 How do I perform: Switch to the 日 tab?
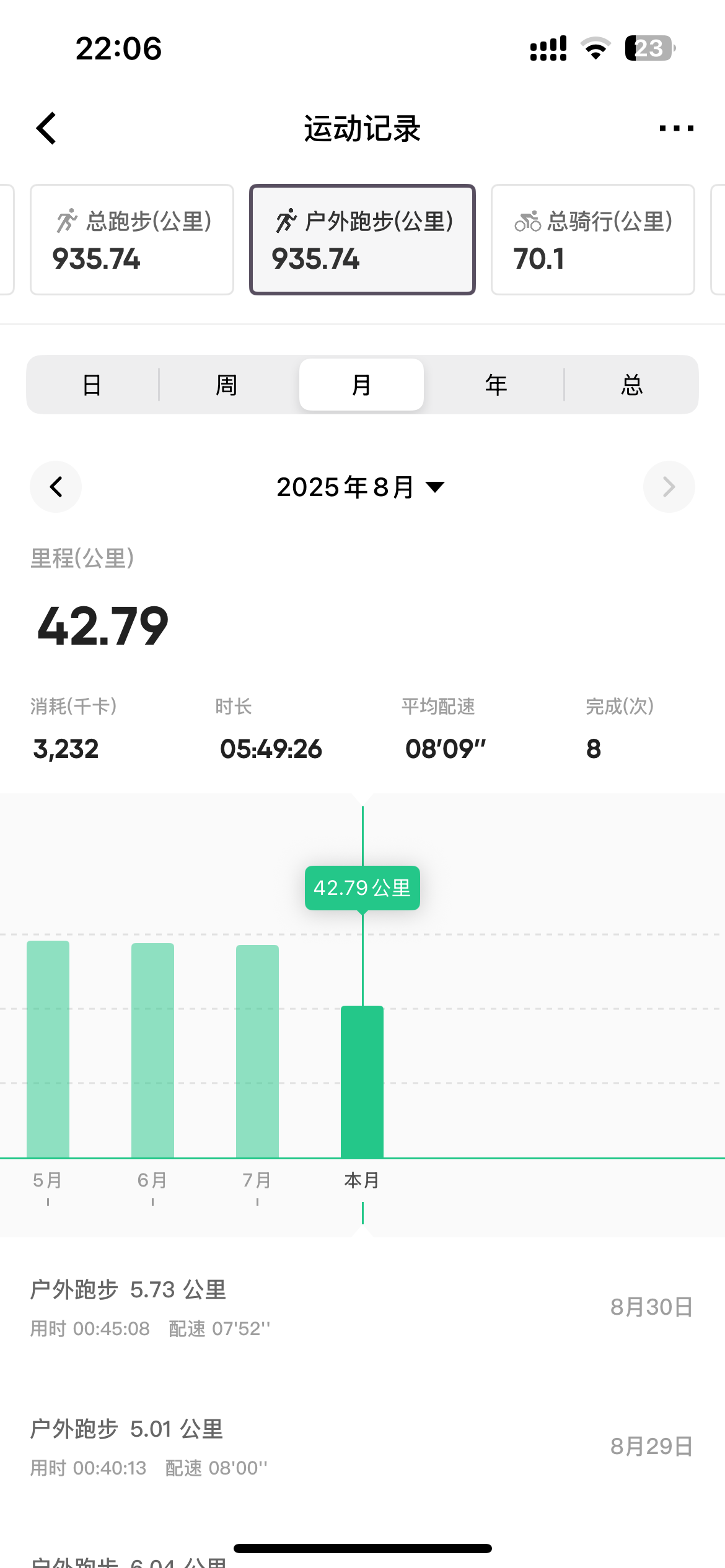92,385
